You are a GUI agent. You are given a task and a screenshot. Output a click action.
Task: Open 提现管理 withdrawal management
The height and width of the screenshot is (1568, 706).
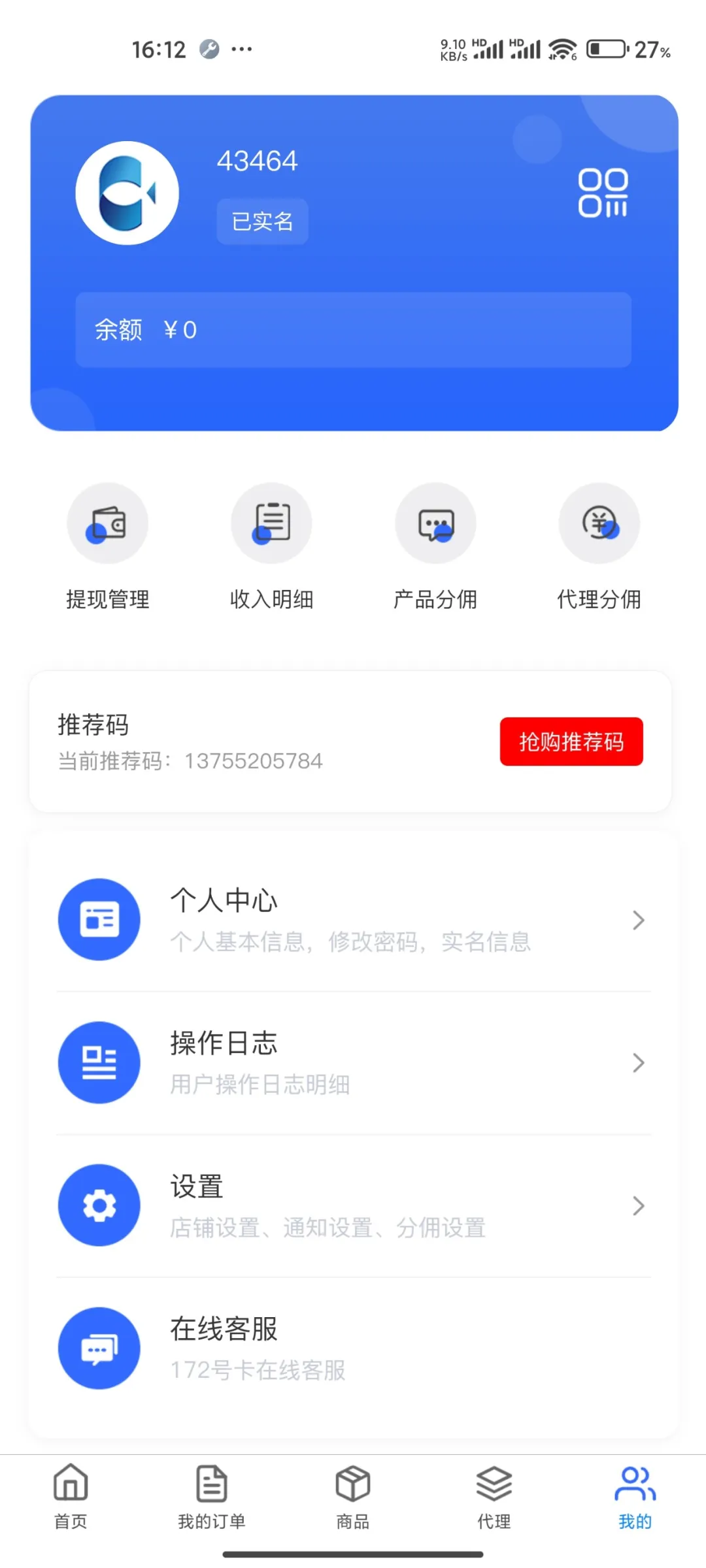tap(108, 547)
